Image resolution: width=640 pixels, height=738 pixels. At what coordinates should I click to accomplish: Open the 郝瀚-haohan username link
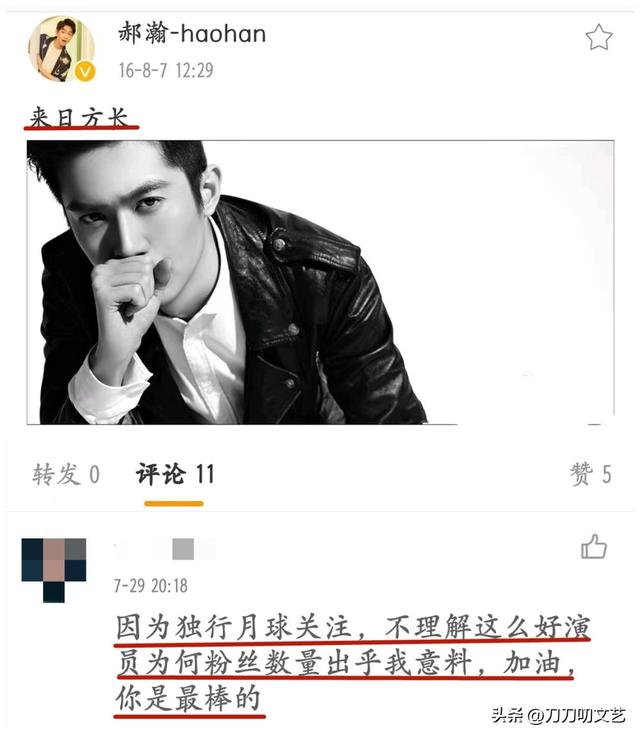[x=192, y=34]
